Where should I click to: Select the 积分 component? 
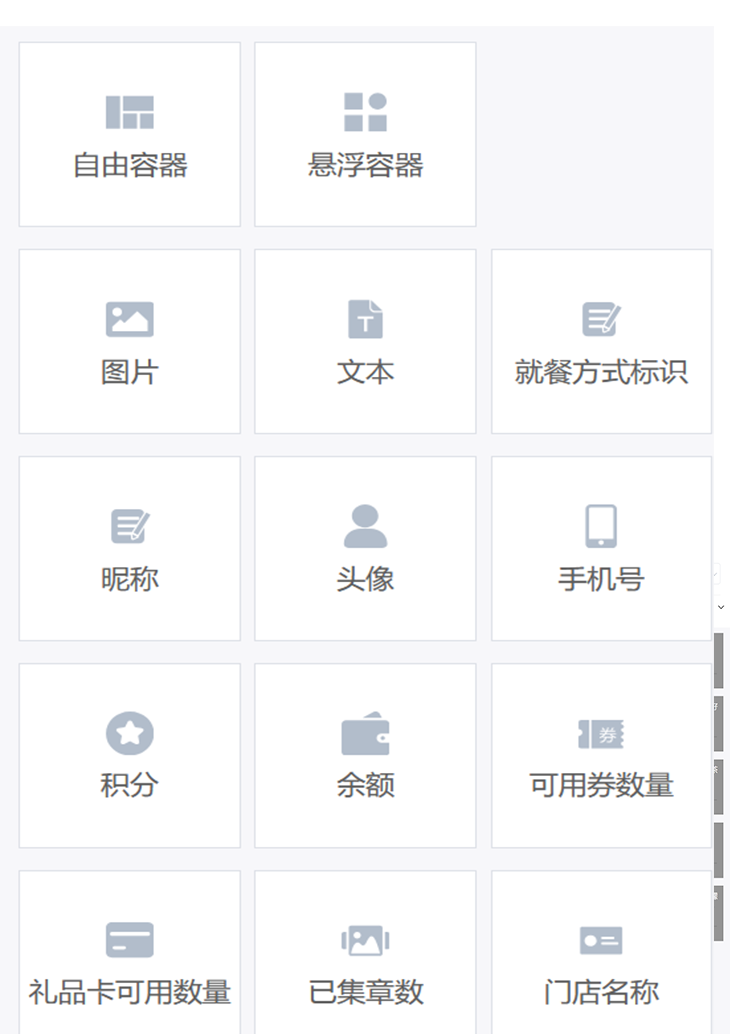click(x=130, y=756)
